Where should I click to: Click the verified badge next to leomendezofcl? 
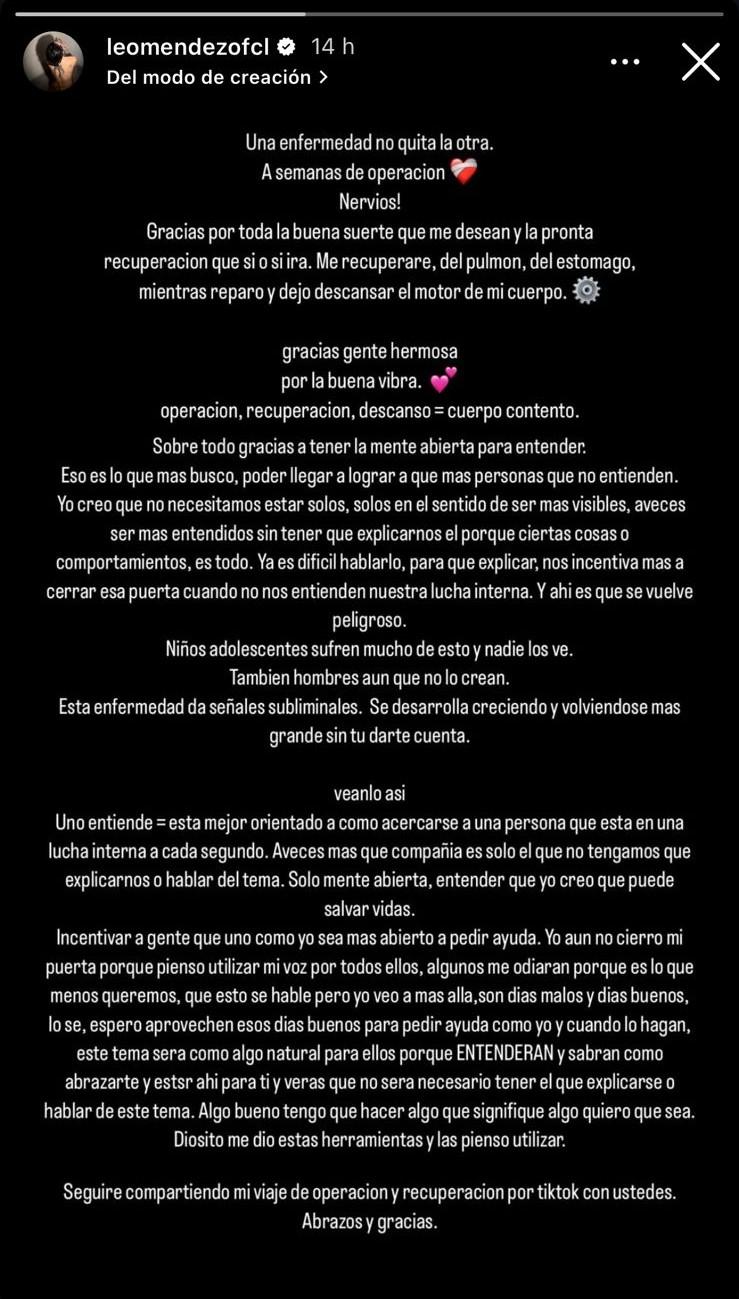[287, 45]
